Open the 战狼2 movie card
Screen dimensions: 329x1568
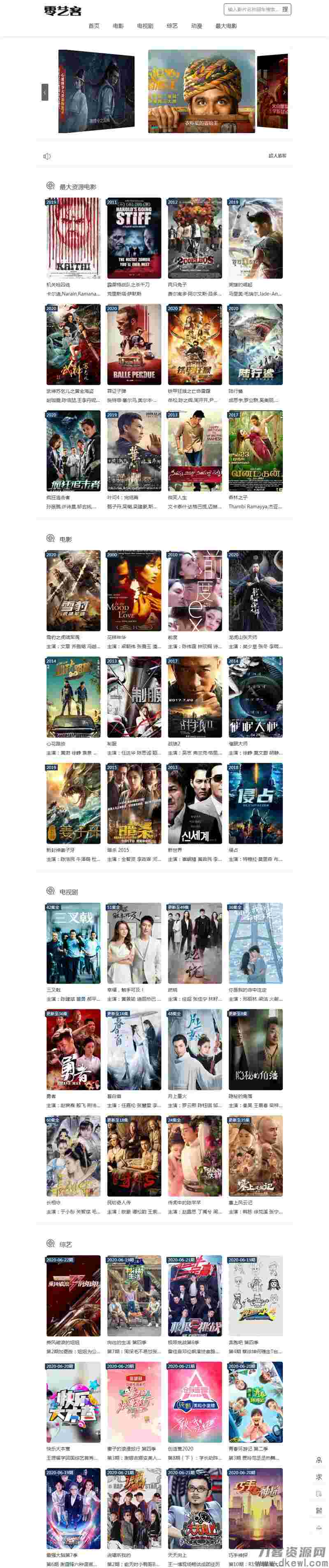pyautogui.click(x=195, y=698)
